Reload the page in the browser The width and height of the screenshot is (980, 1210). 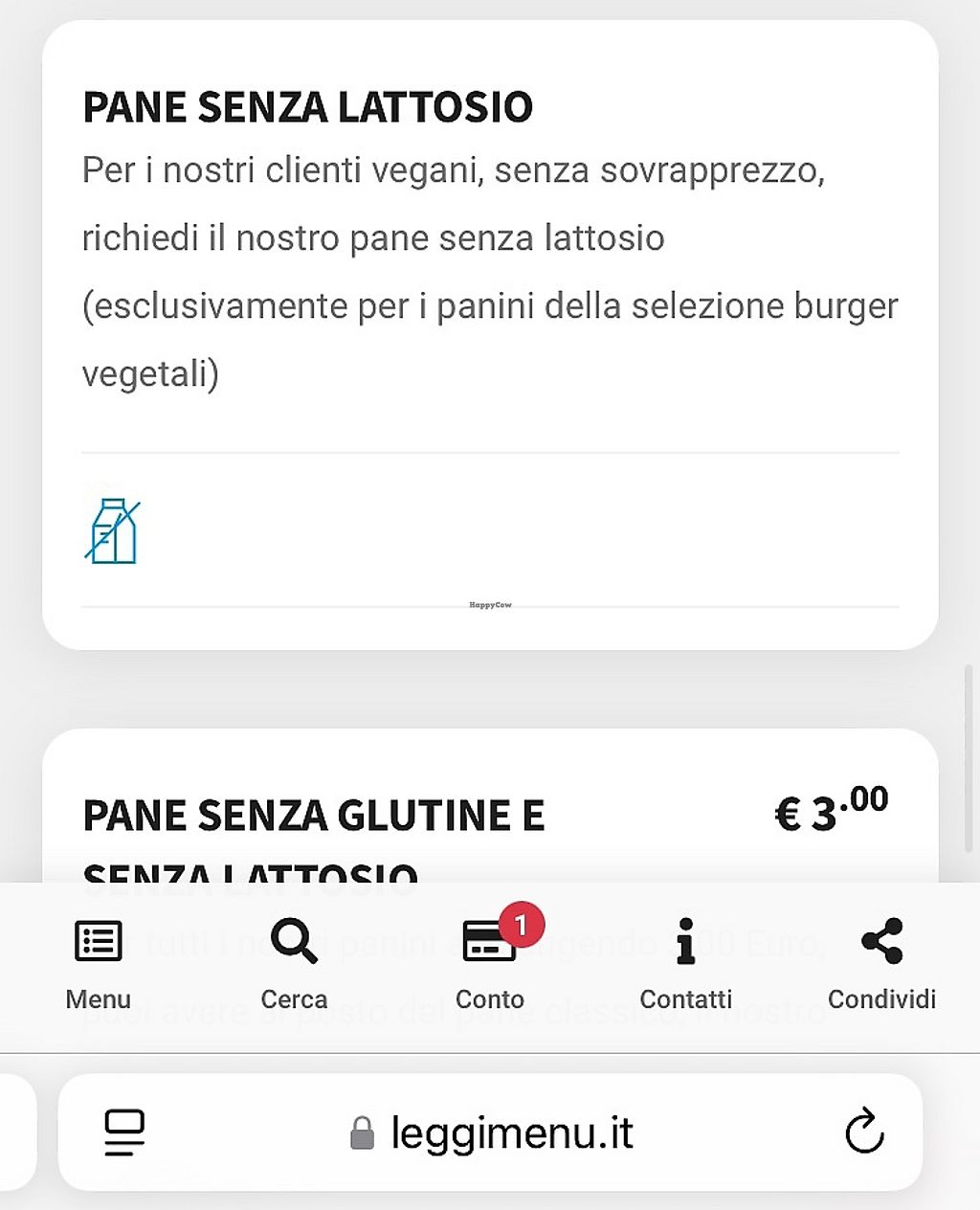[864, 1132]
